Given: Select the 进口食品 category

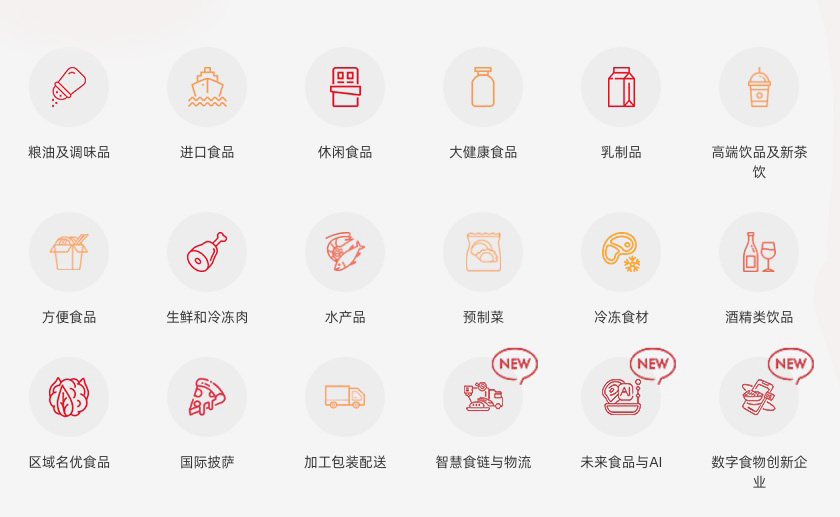Looking at the screenshot, I should pyautogui.click(x=207, y=88).
